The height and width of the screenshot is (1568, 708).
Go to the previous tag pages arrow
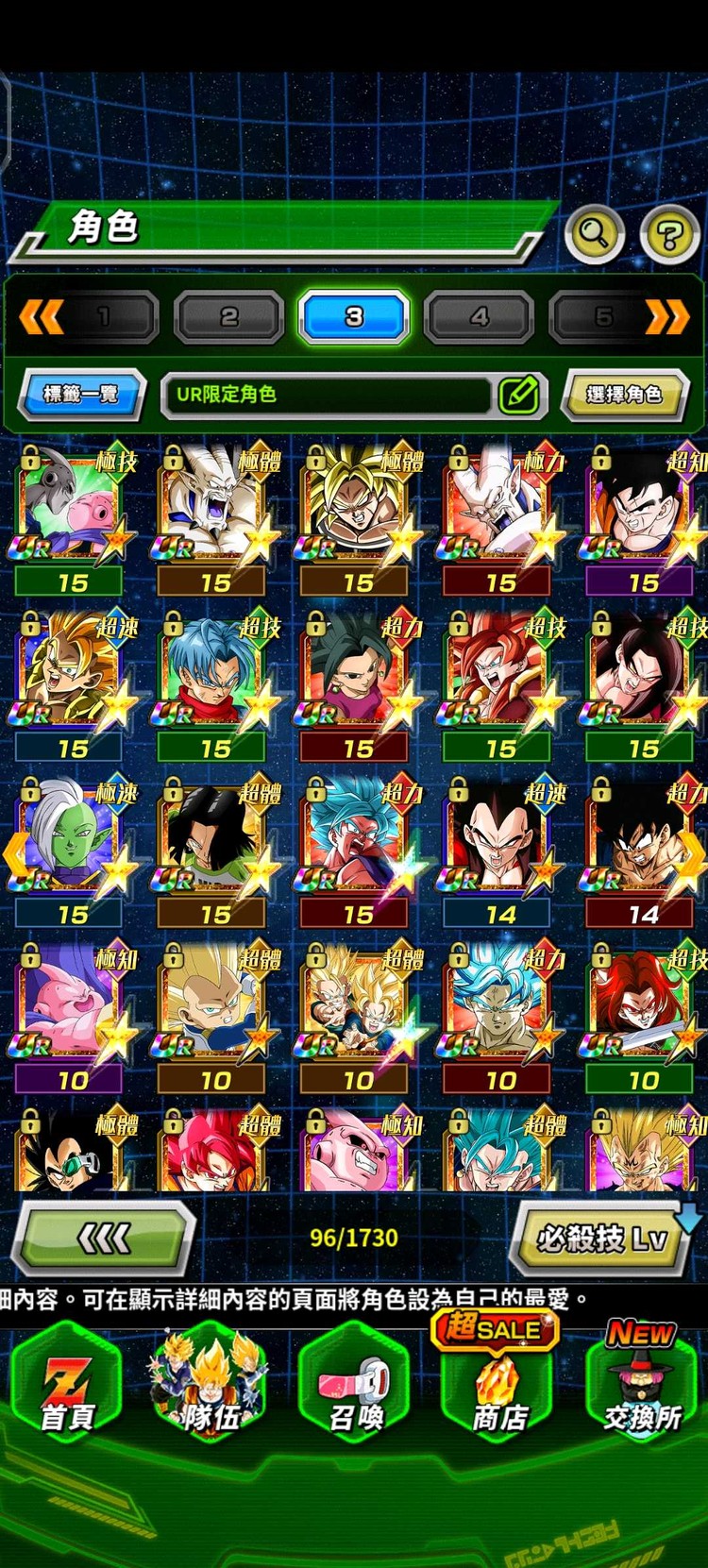tap(42, 317)
